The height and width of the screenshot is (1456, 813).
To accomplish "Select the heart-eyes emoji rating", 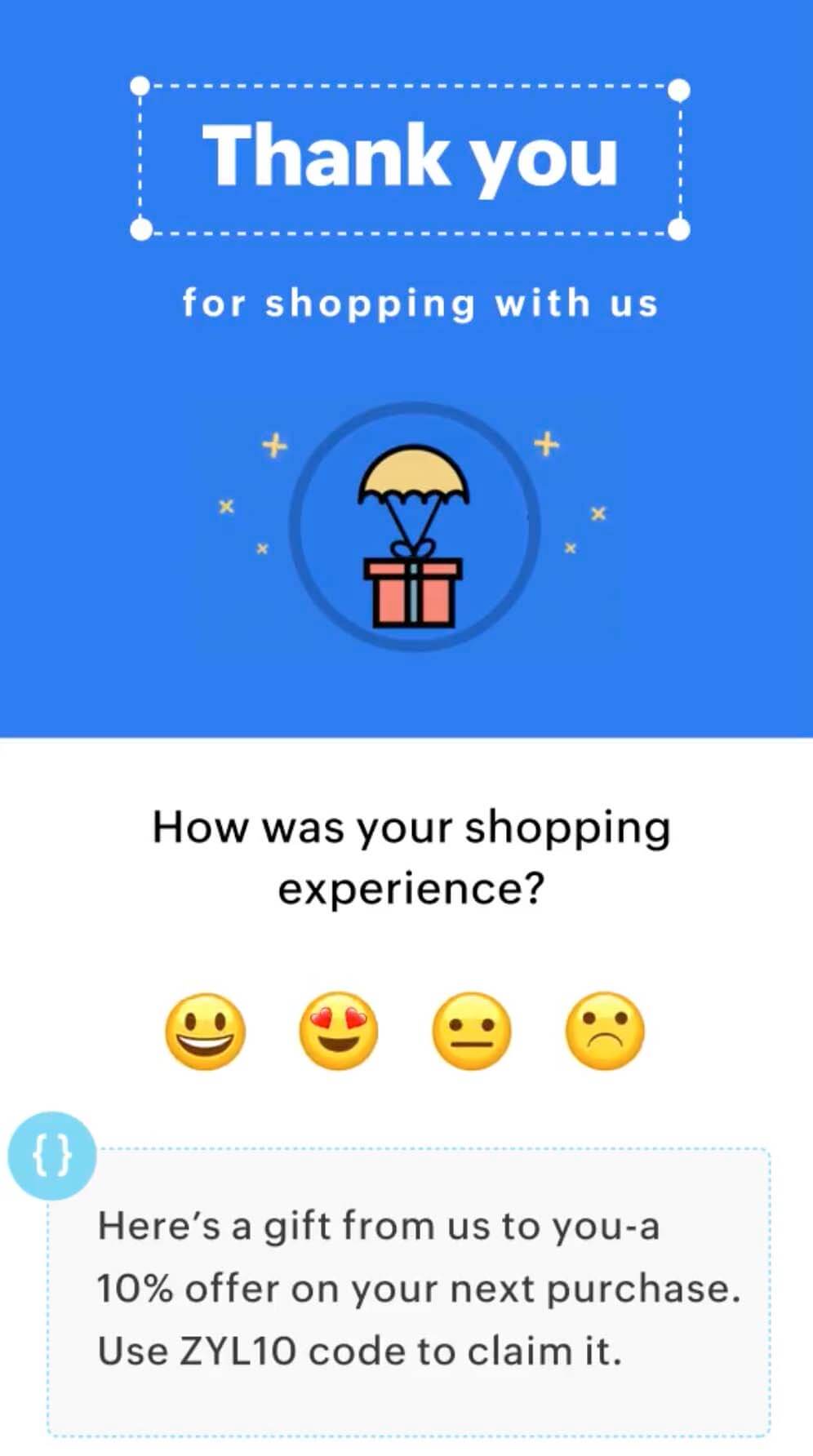I will click(338, 1031).
